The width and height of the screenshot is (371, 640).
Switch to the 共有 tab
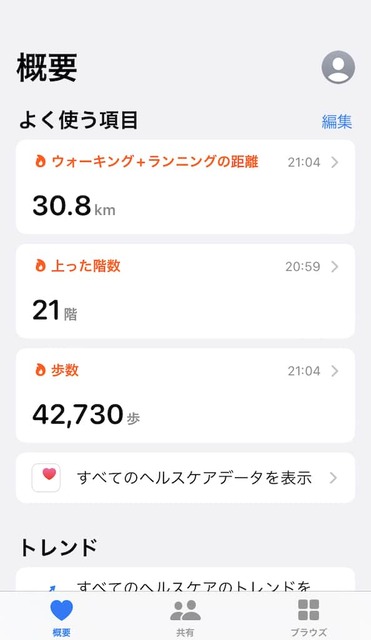[185, 617]
